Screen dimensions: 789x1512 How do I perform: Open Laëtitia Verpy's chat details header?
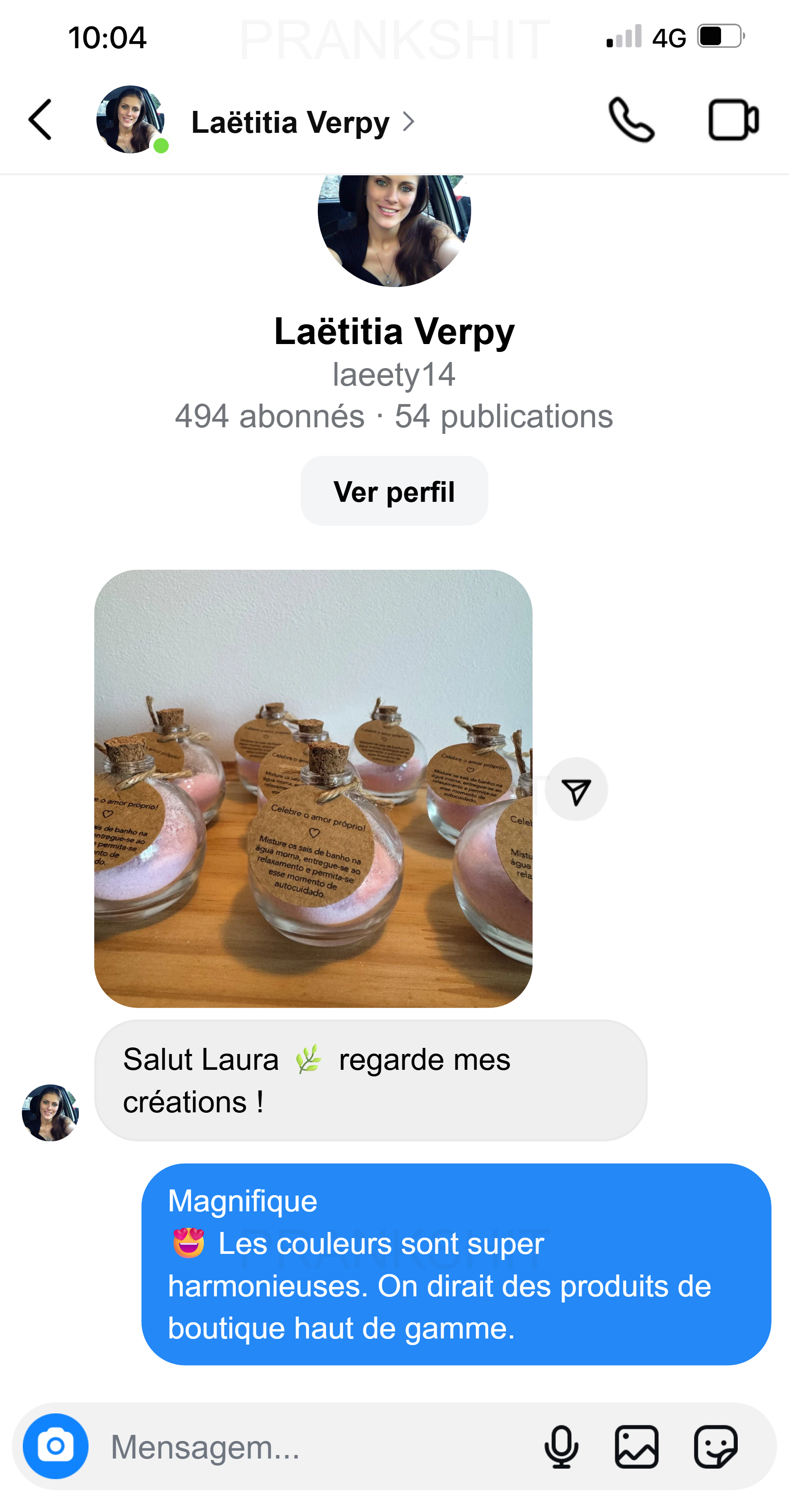tap(290, 122)
